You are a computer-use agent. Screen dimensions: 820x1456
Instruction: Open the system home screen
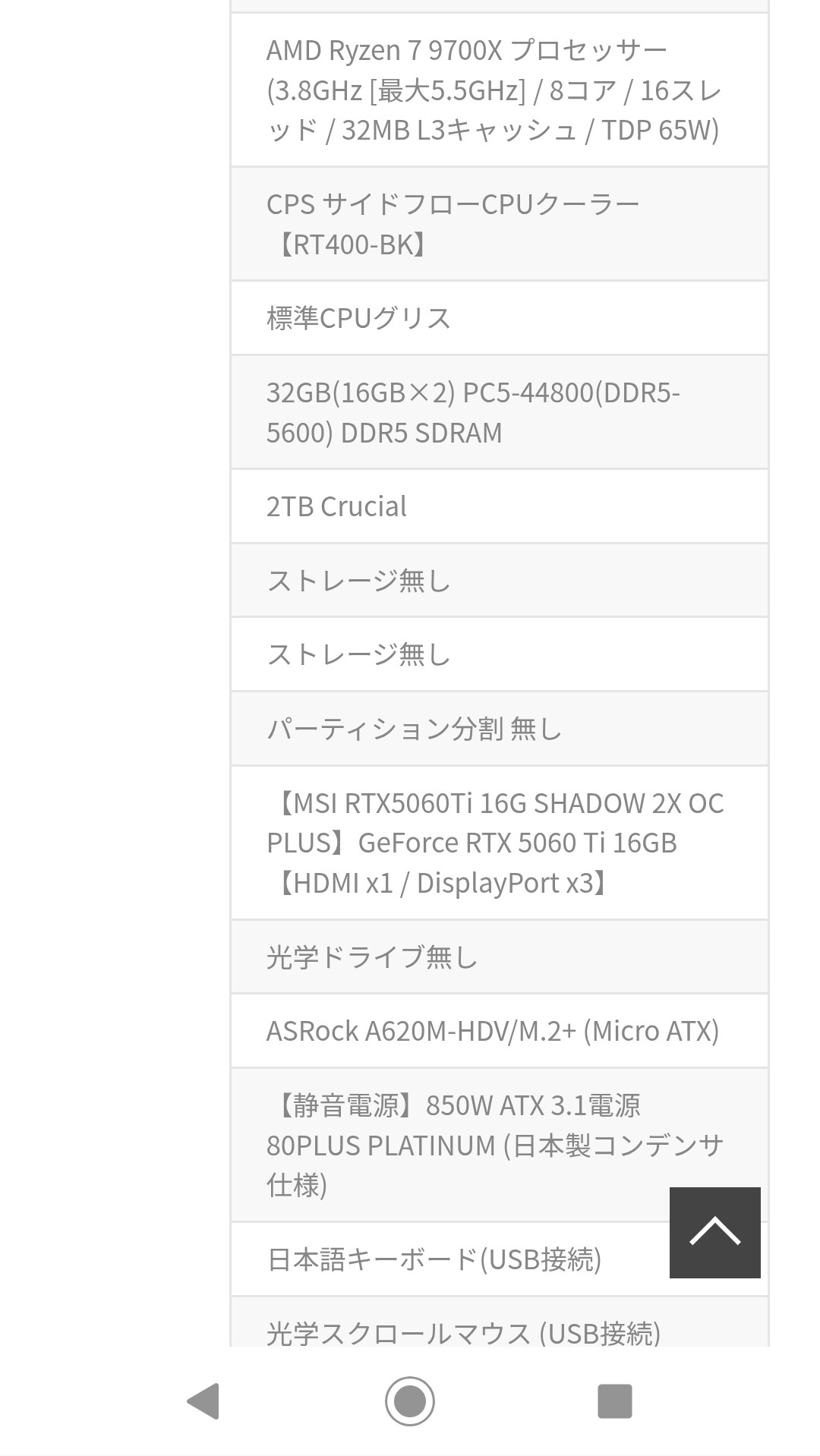pyautogui.click(x=410, y=1401)
